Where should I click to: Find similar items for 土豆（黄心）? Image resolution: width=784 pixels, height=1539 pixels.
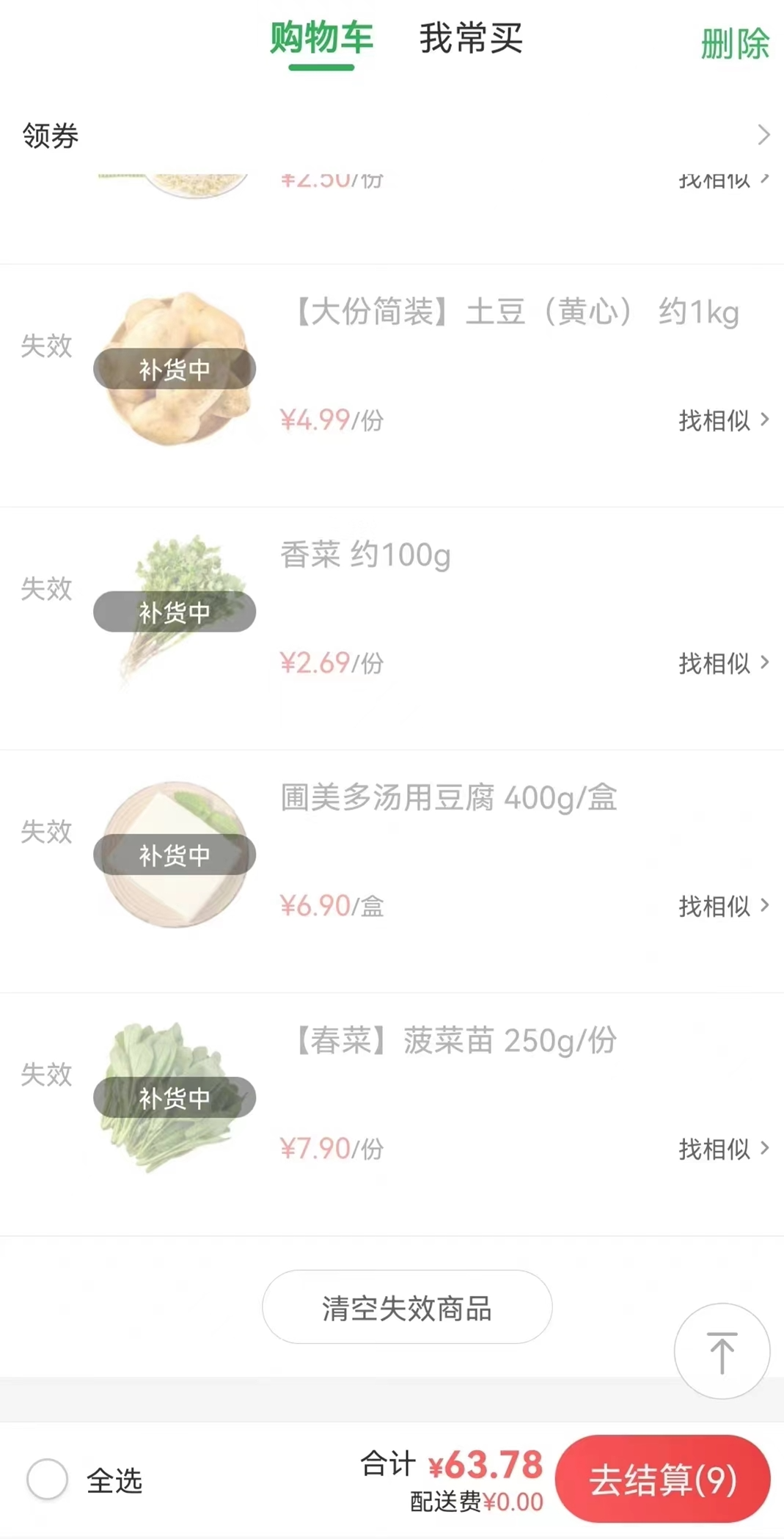pyautogui.click(x=723, y=420)
